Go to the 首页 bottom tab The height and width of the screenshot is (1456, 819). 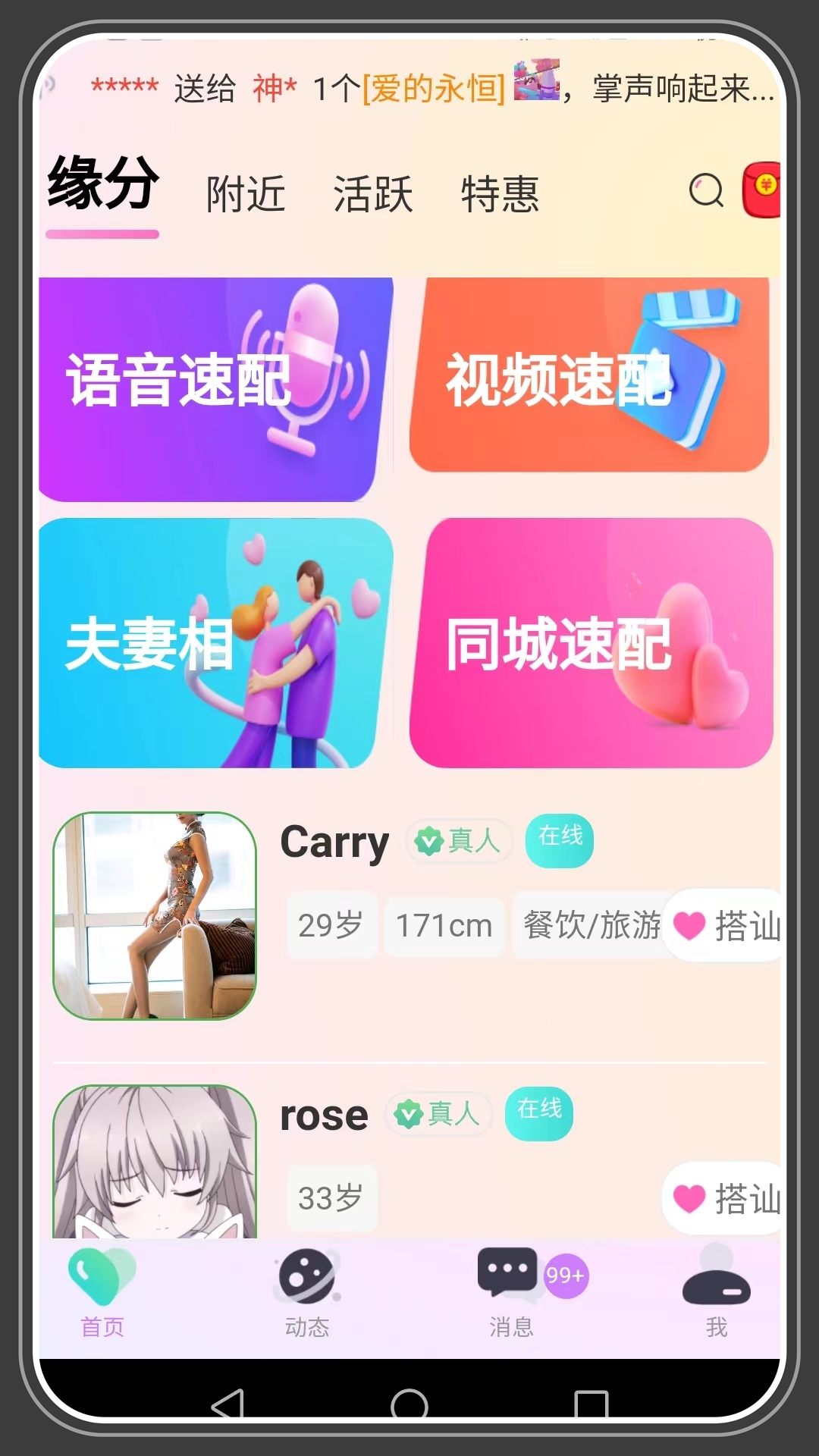[x=102, y=1294]
